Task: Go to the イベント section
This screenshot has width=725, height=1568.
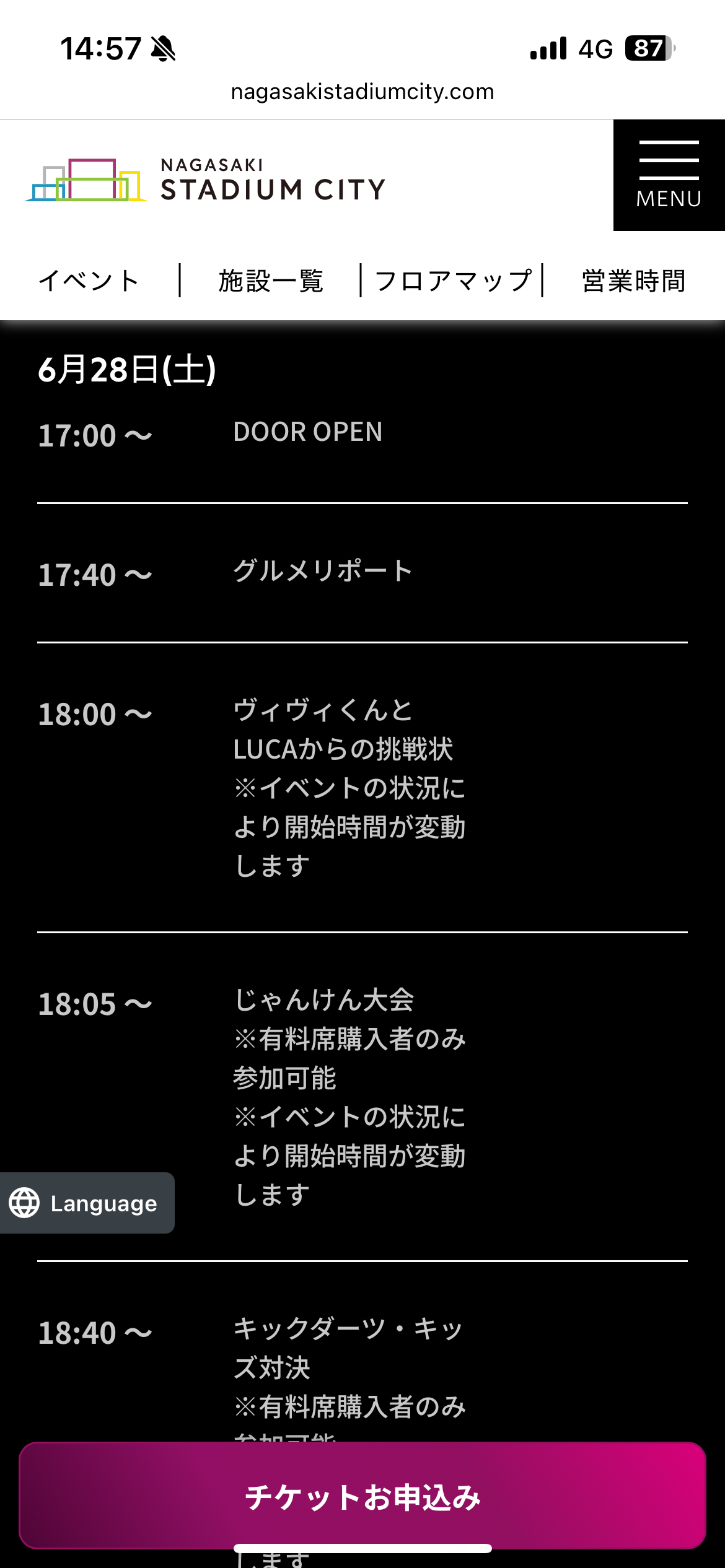Action: click(x=89, y=281)
